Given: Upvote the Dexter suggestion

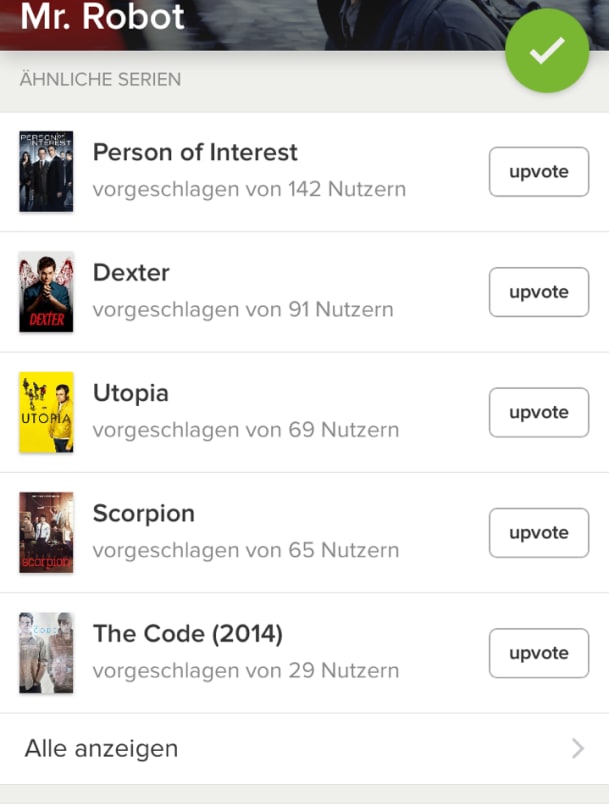Looking at the screenshot, I should (x=538, y=292).
